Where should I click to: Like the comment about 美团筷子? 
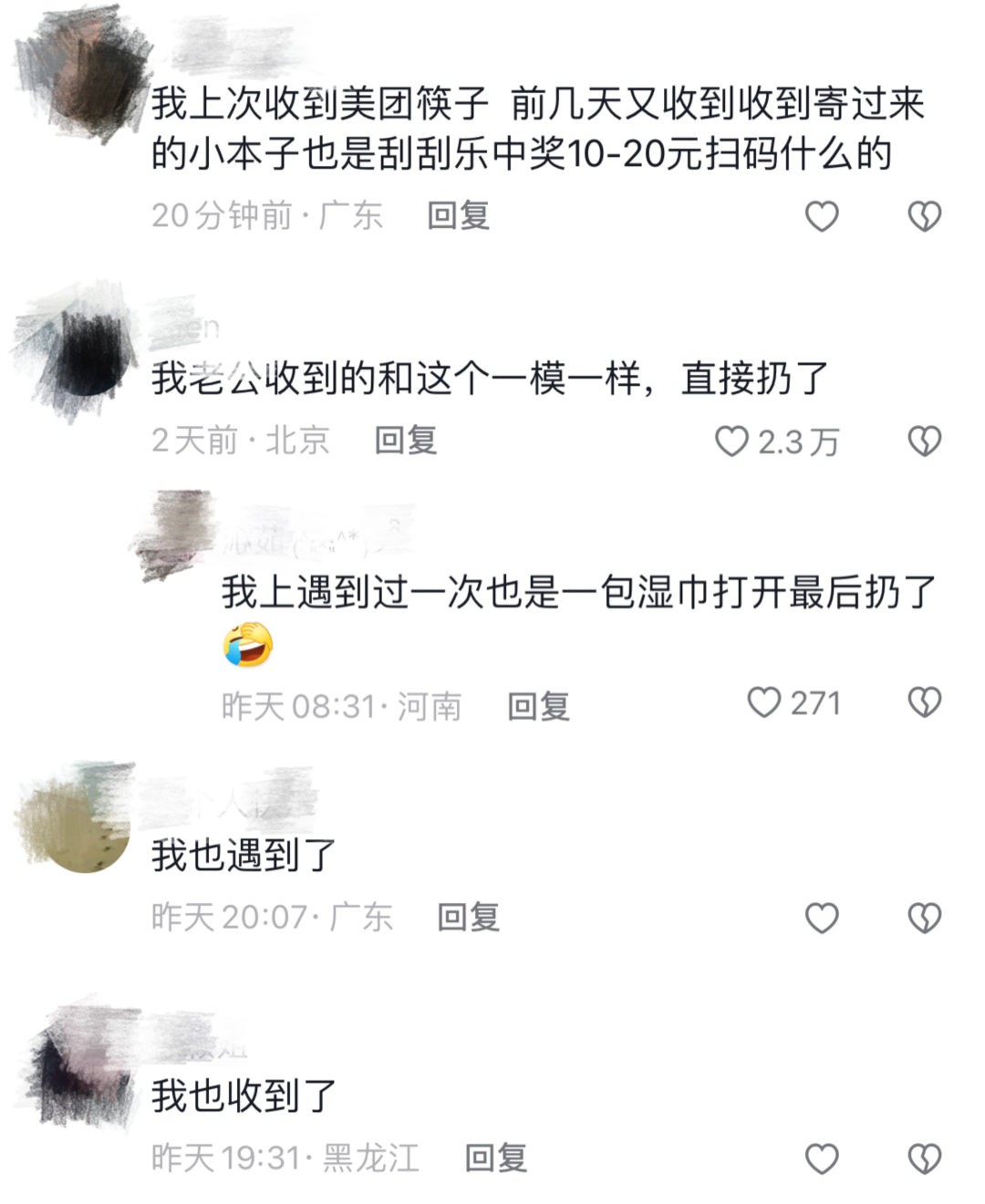click(822, 216)
